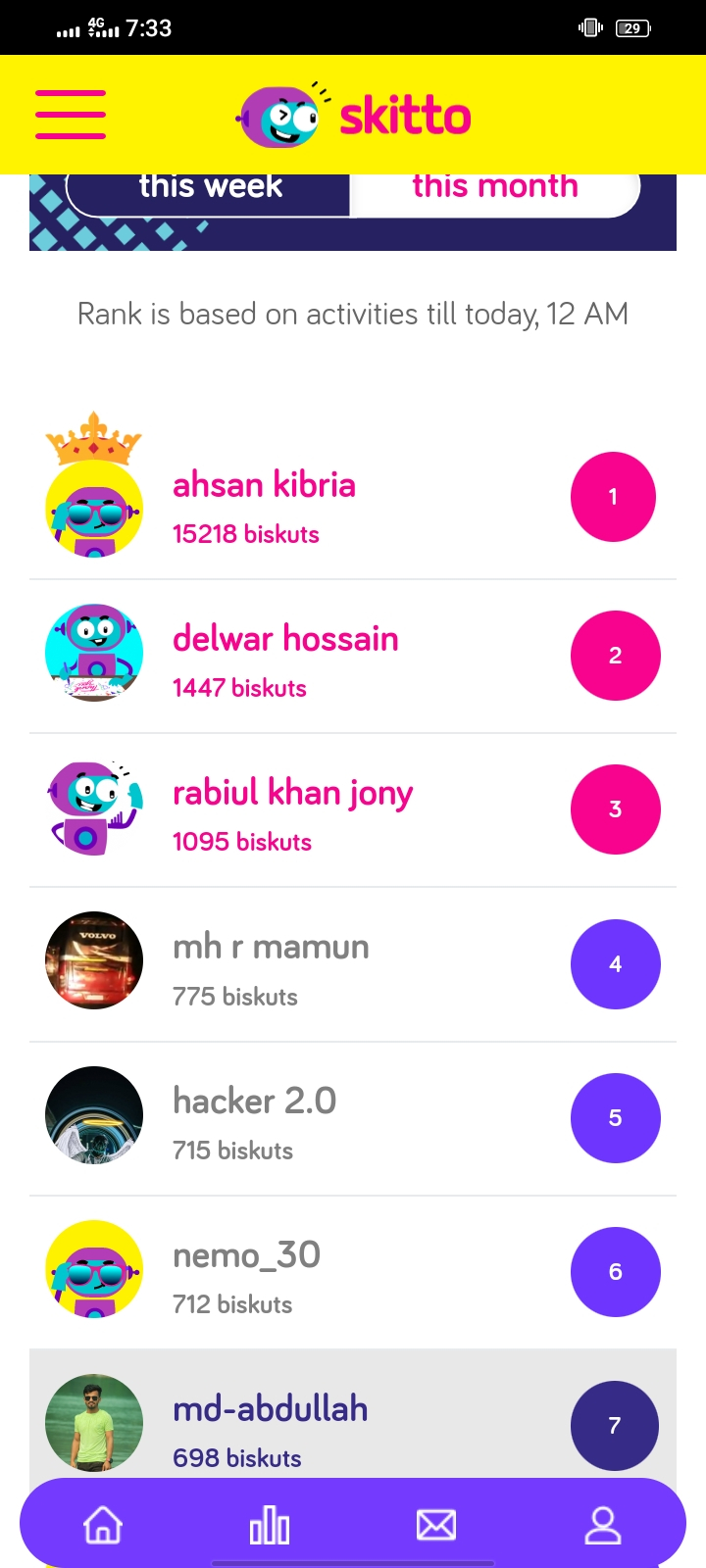This screenshot has height=1568, width=706.
Task: Open the bar chart leaderboard tab
Action: coord(270,1525)
